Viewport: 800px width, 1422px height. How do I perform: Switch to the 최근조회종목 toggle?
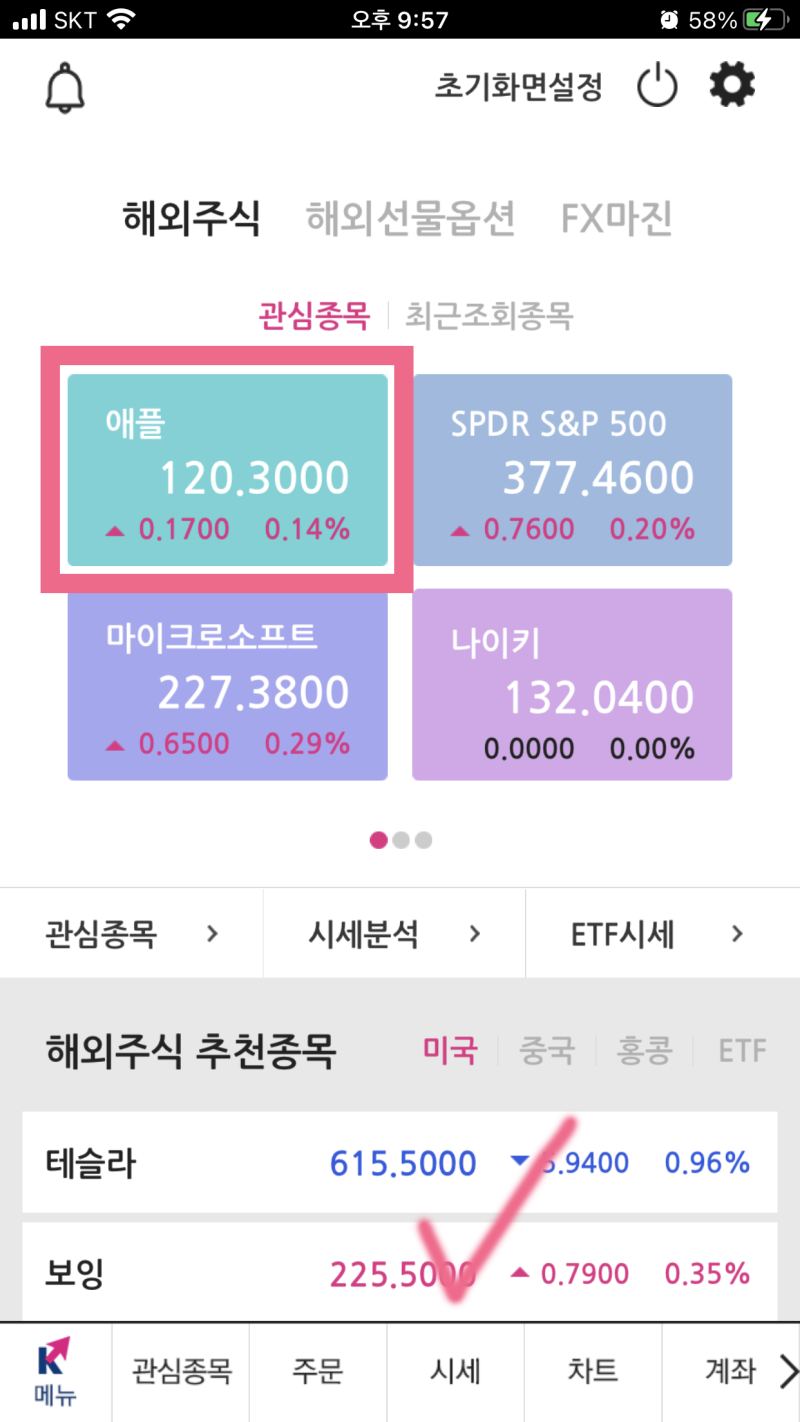pyautogui.click(x=488, y=316)
